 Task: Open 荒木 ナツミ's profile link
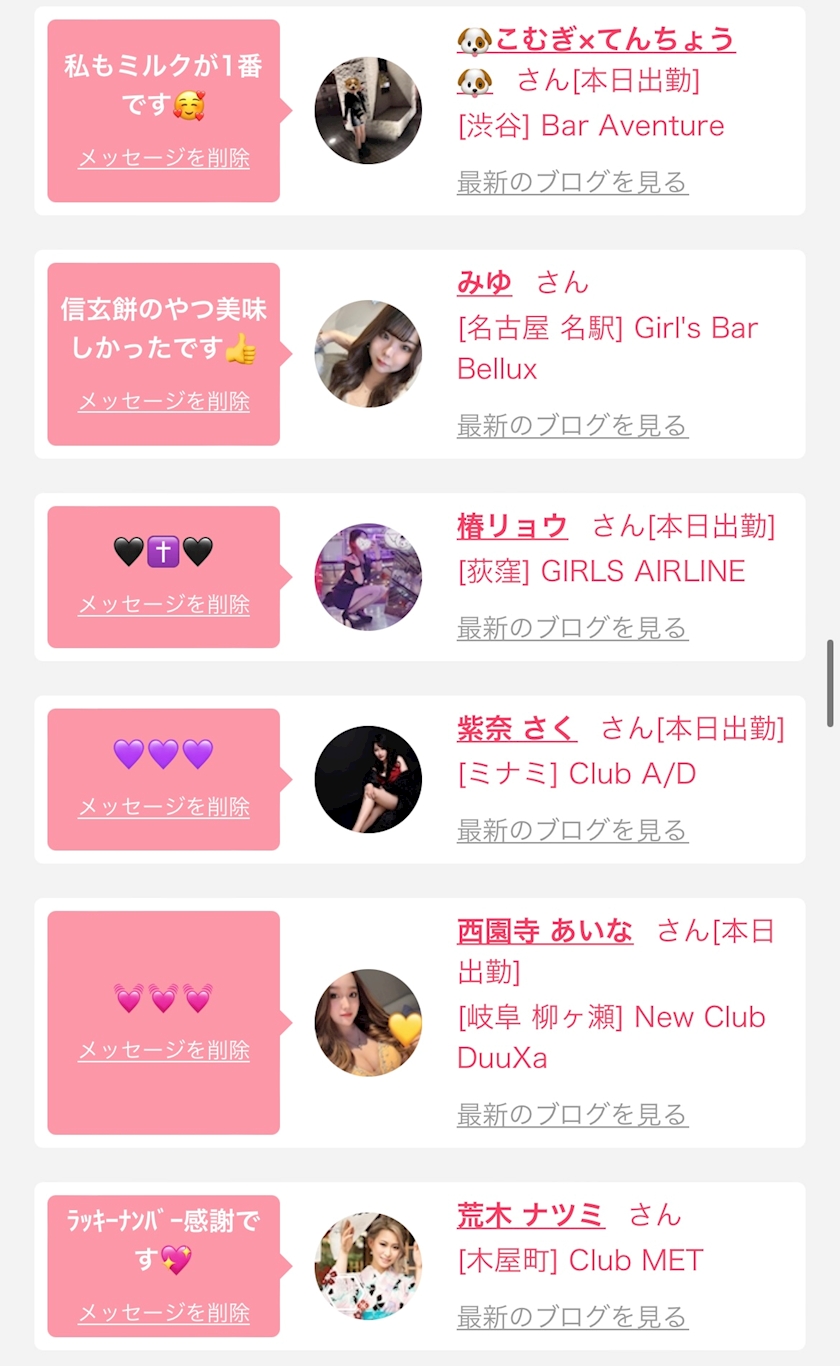531,1216
